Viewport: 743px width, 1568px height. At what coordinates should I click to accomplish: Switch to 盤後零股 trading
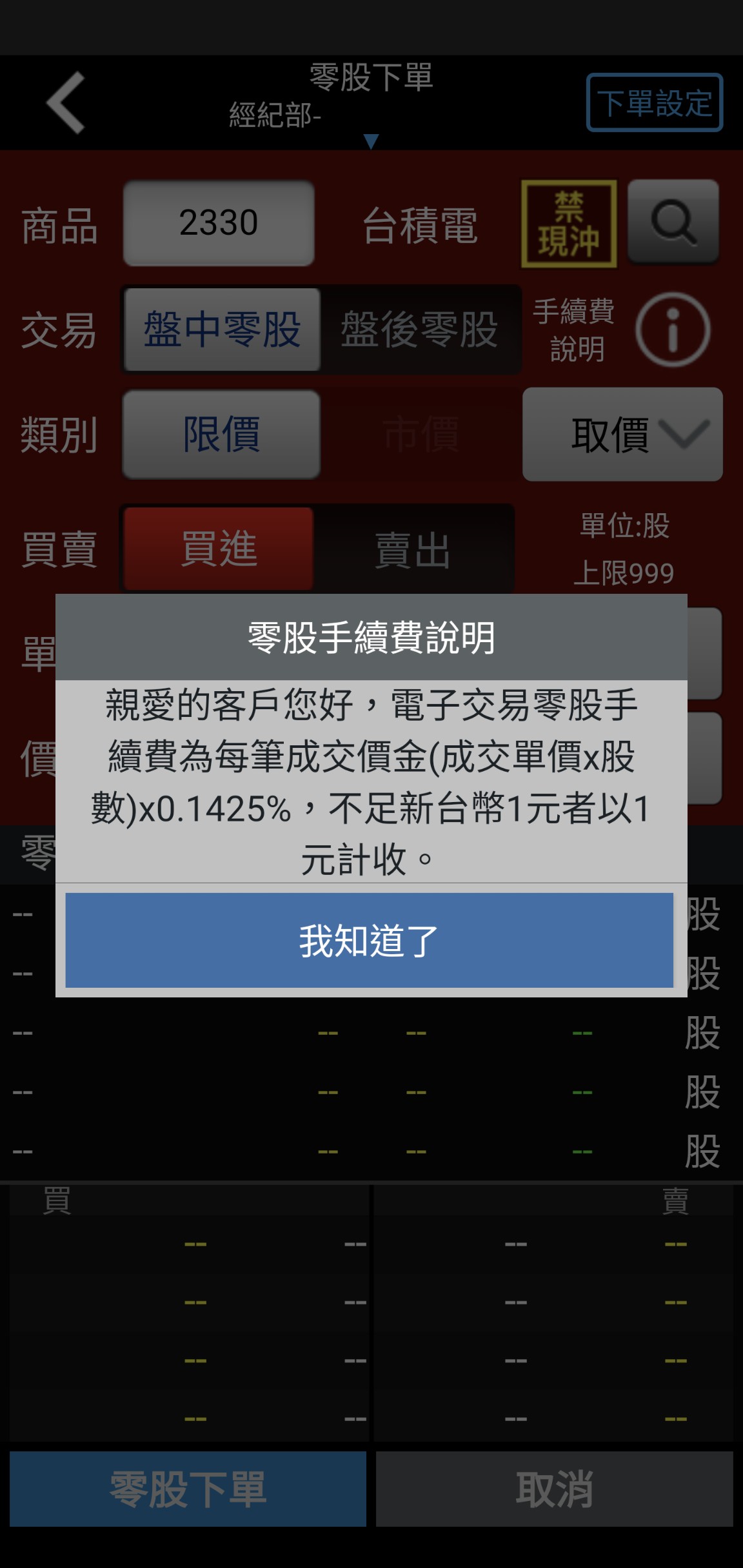(x=419, y=329)
